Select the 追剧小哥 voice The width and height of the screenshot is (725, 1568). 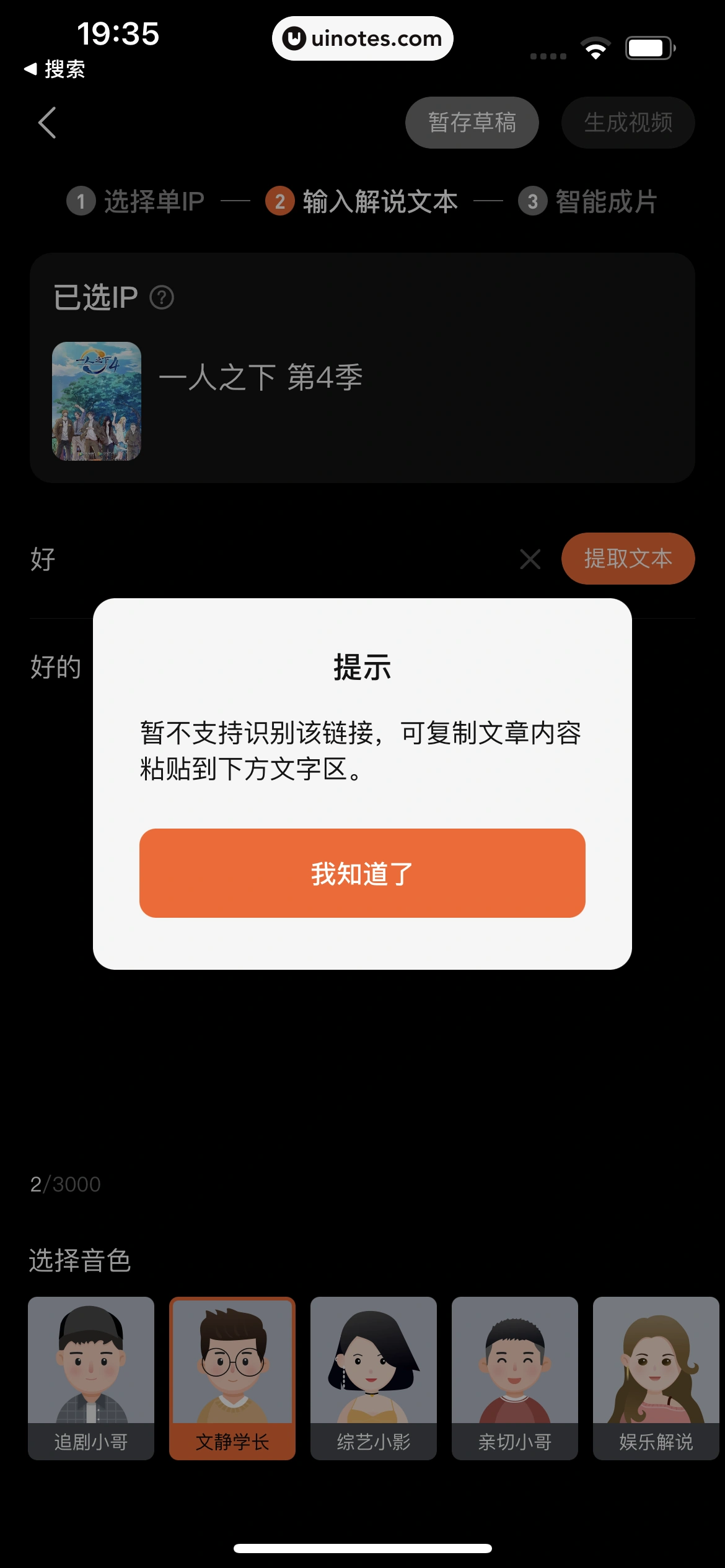pos(91,1377)
